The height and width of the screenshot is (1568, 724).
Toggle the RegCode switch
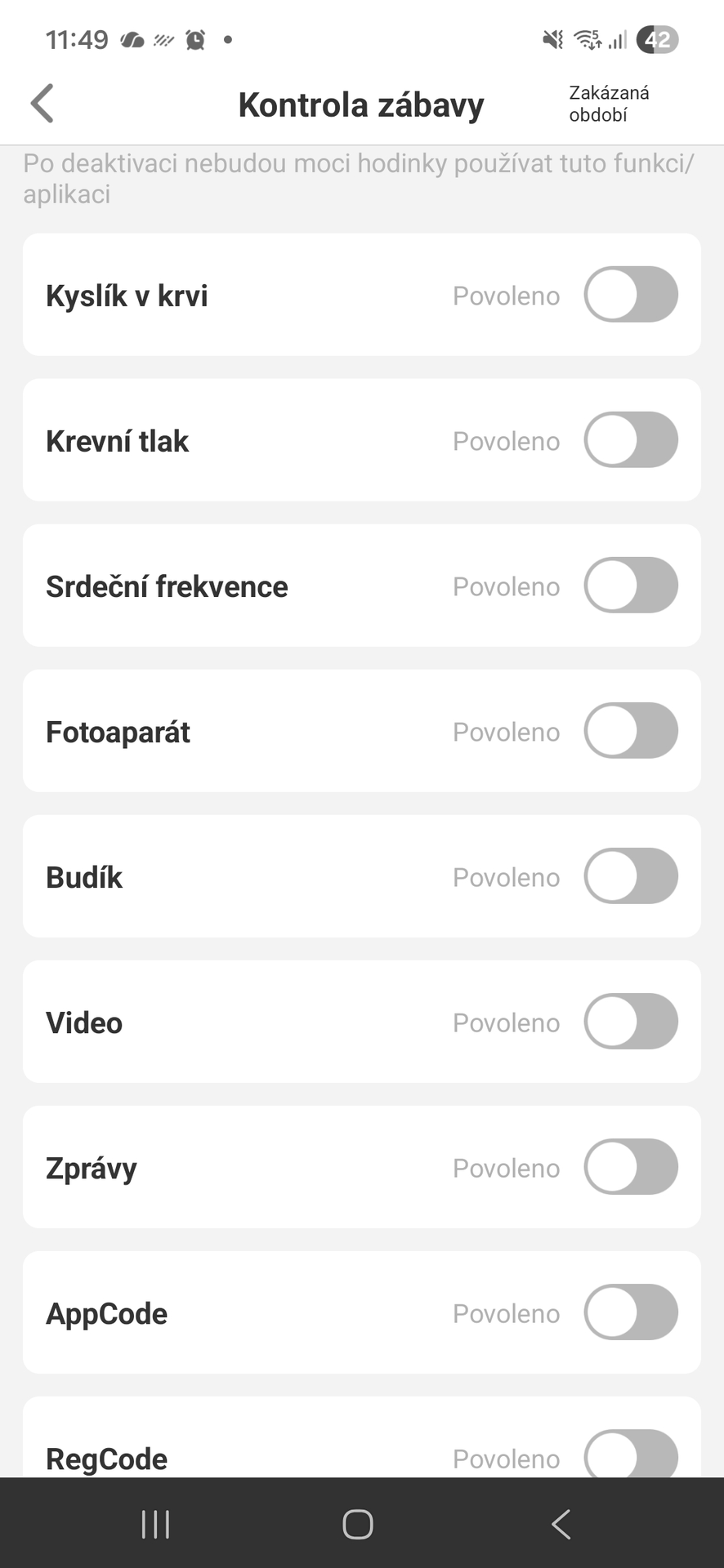(x=630, y=1455)
